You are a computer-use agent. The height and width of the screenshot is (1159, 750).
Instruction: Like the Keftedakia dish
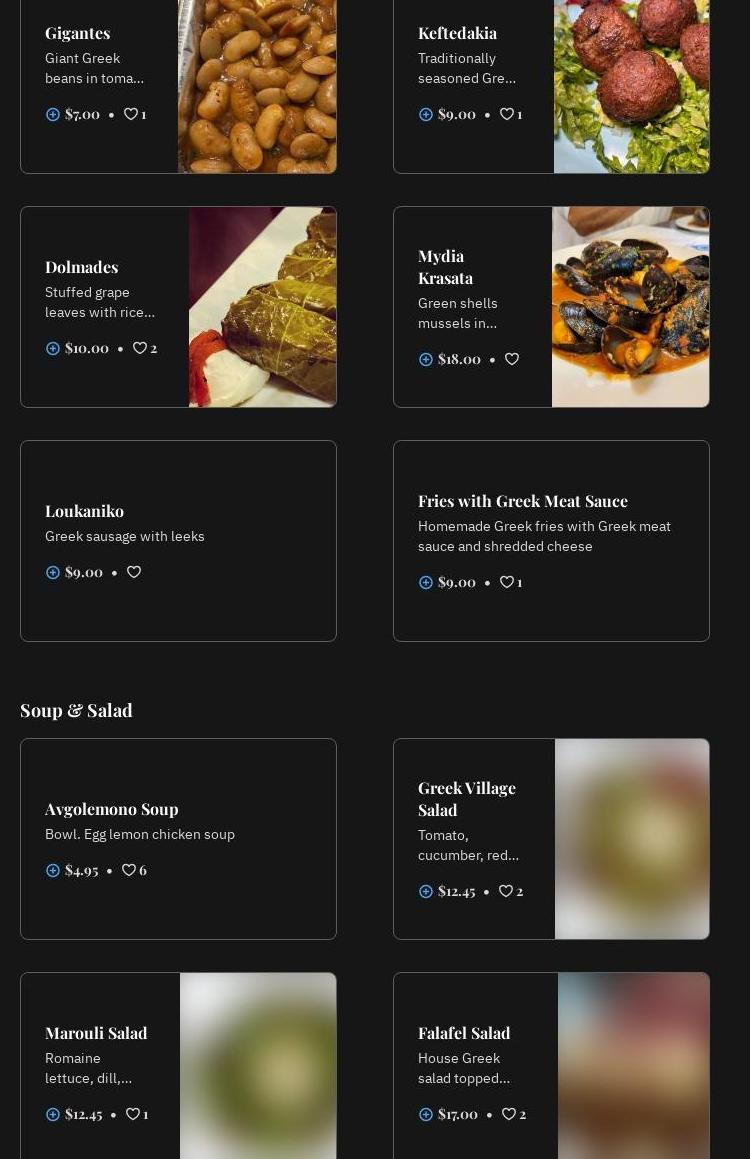tap(506, 114)
